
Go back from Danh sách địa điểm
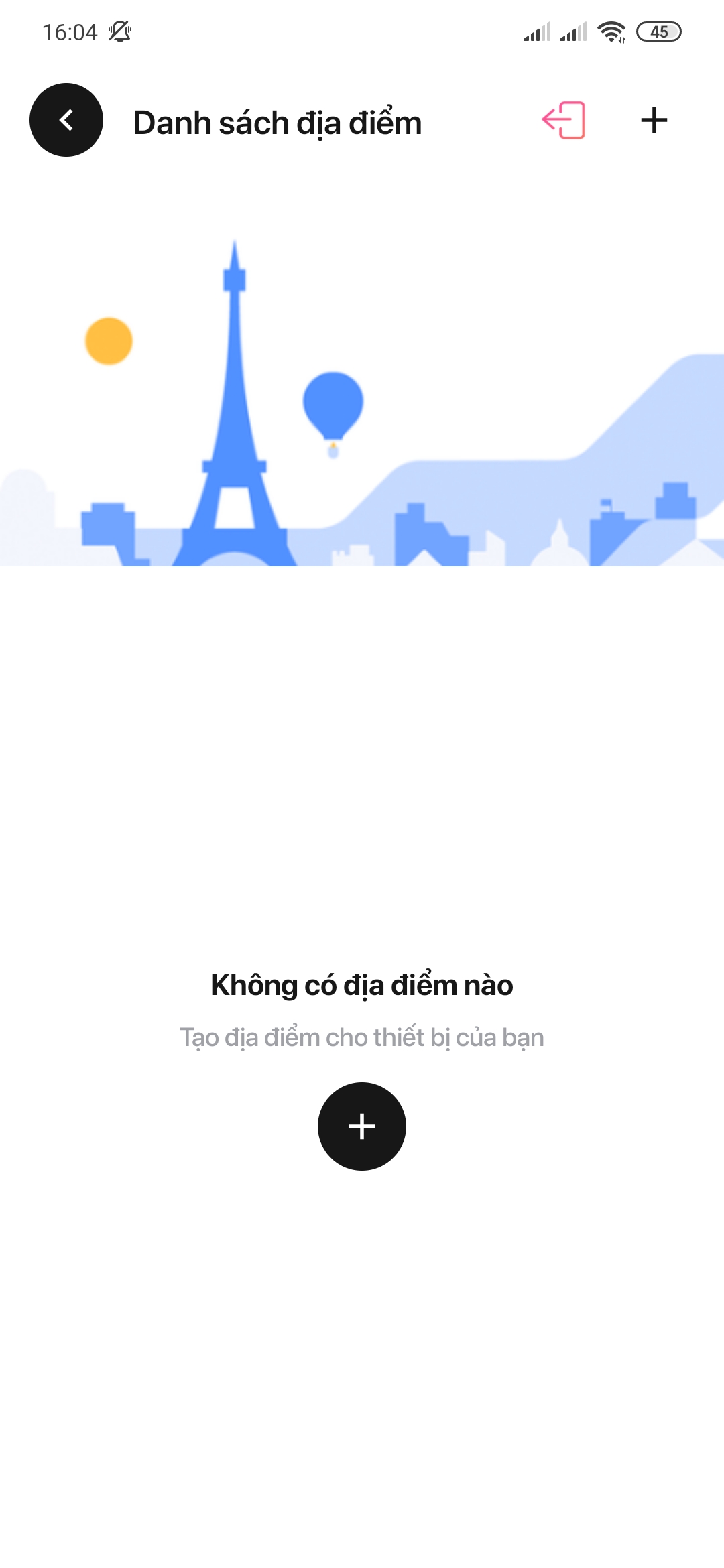point(66,120)
